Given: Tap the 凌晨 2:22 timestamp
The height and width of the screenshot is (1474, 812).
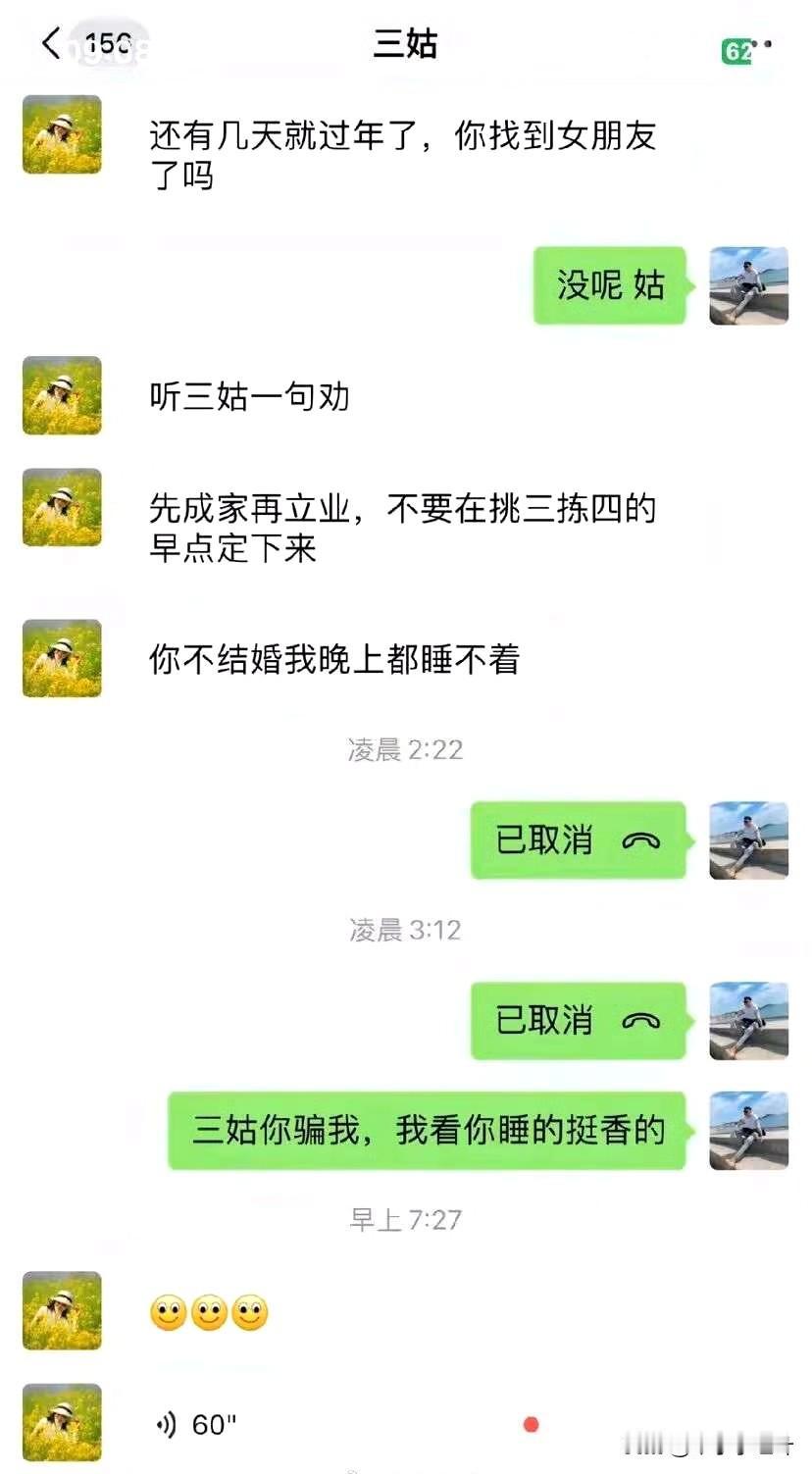Looking at the screenshot, I should 405,751.
